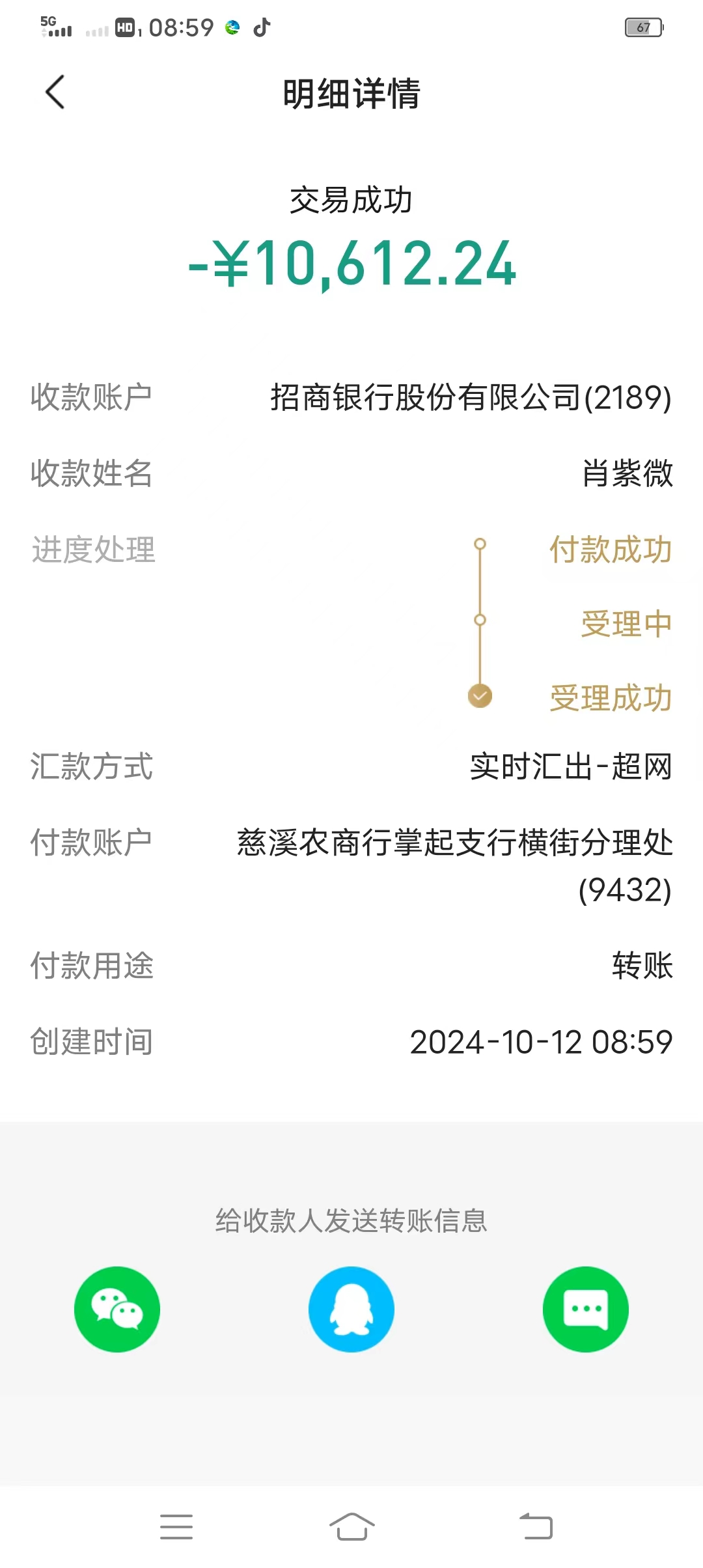Share transfer info through QQ
This screenshot has width=703, height=1568.
(x=351, y=1309)
